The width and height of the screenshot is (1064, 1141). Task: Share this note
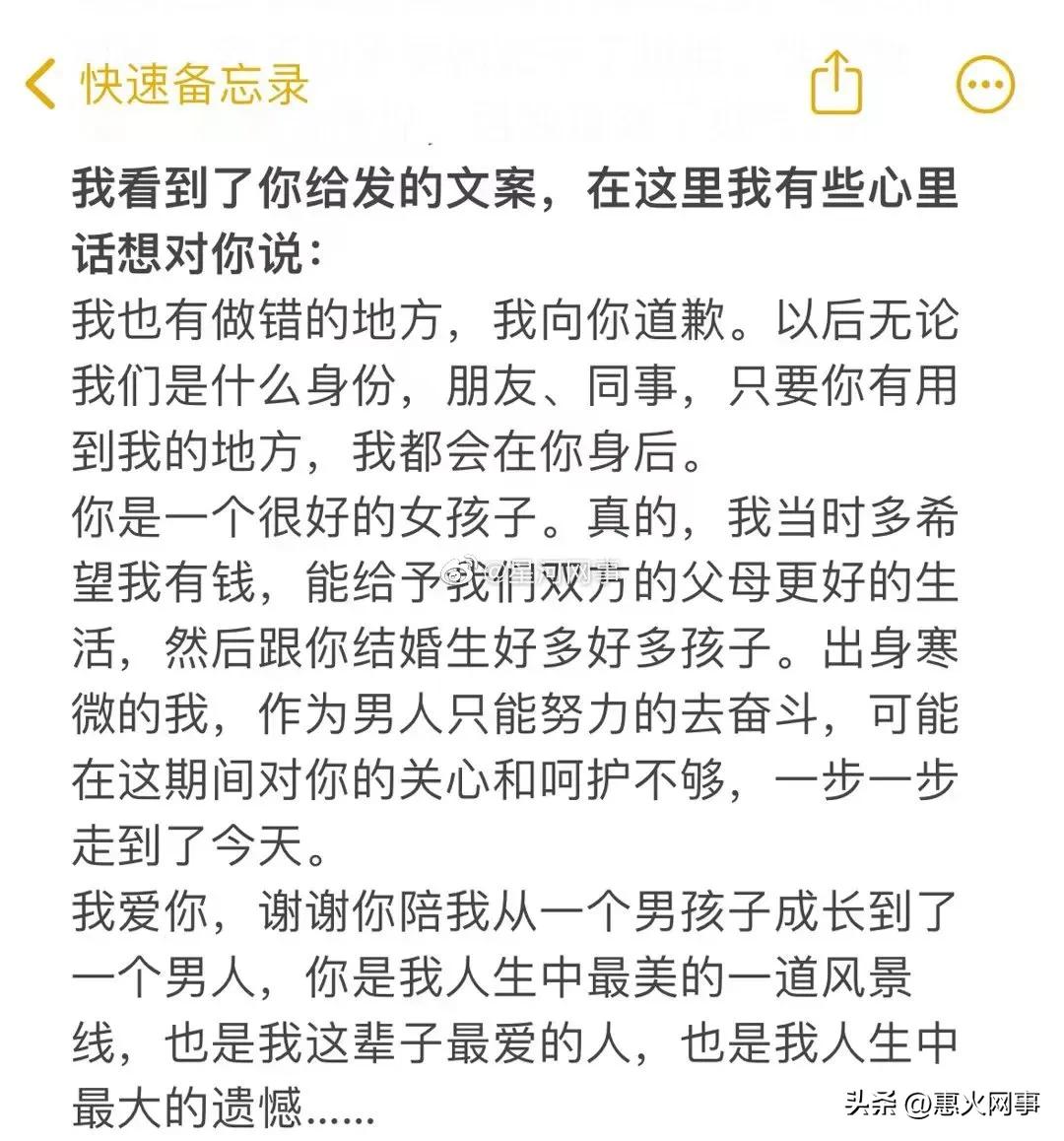[x=835, y=83]
